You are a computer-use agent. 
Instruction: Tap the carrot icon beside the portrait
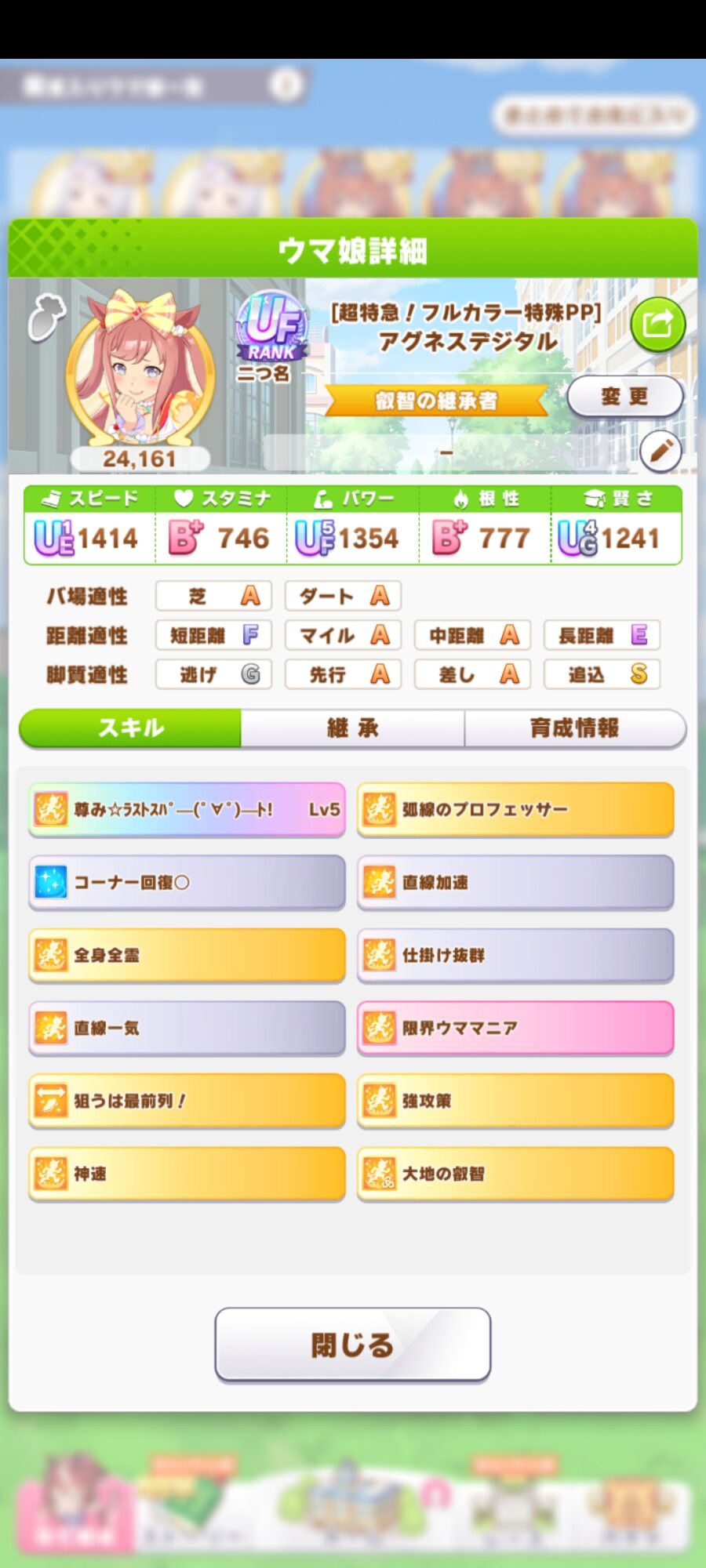coord(47,318)
